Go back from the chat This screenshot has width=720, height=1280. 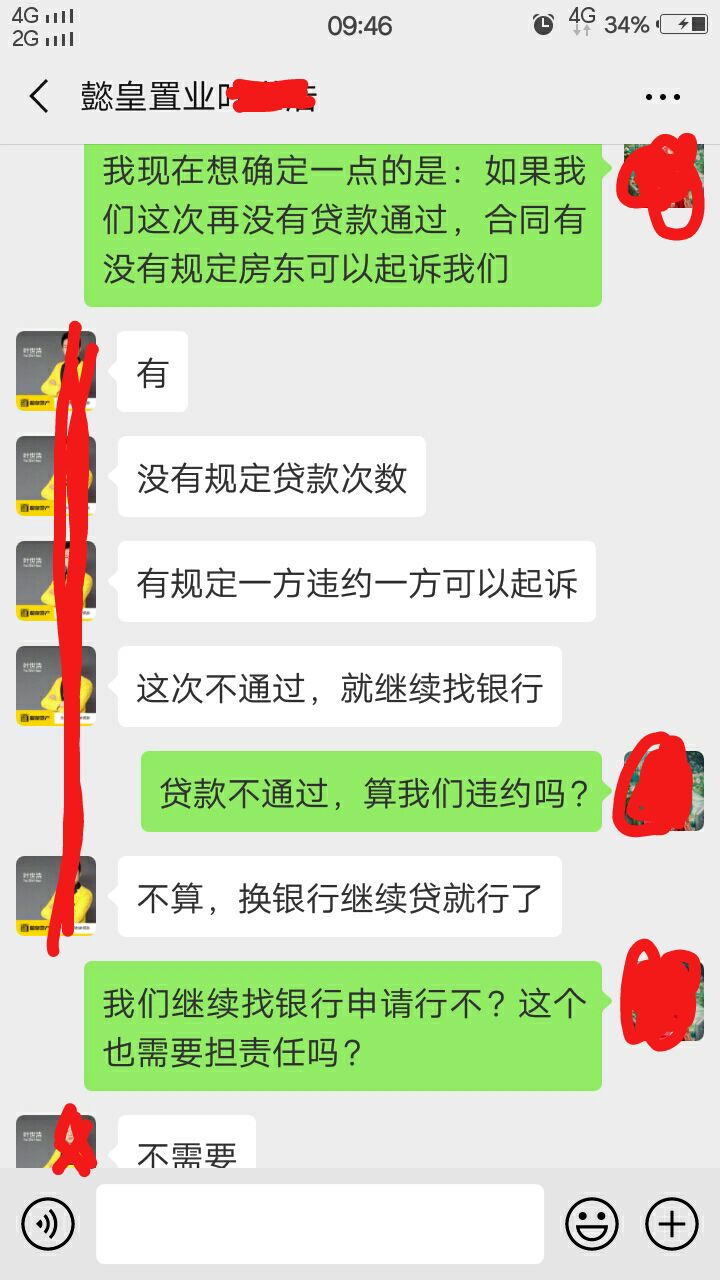pos(39,97)
